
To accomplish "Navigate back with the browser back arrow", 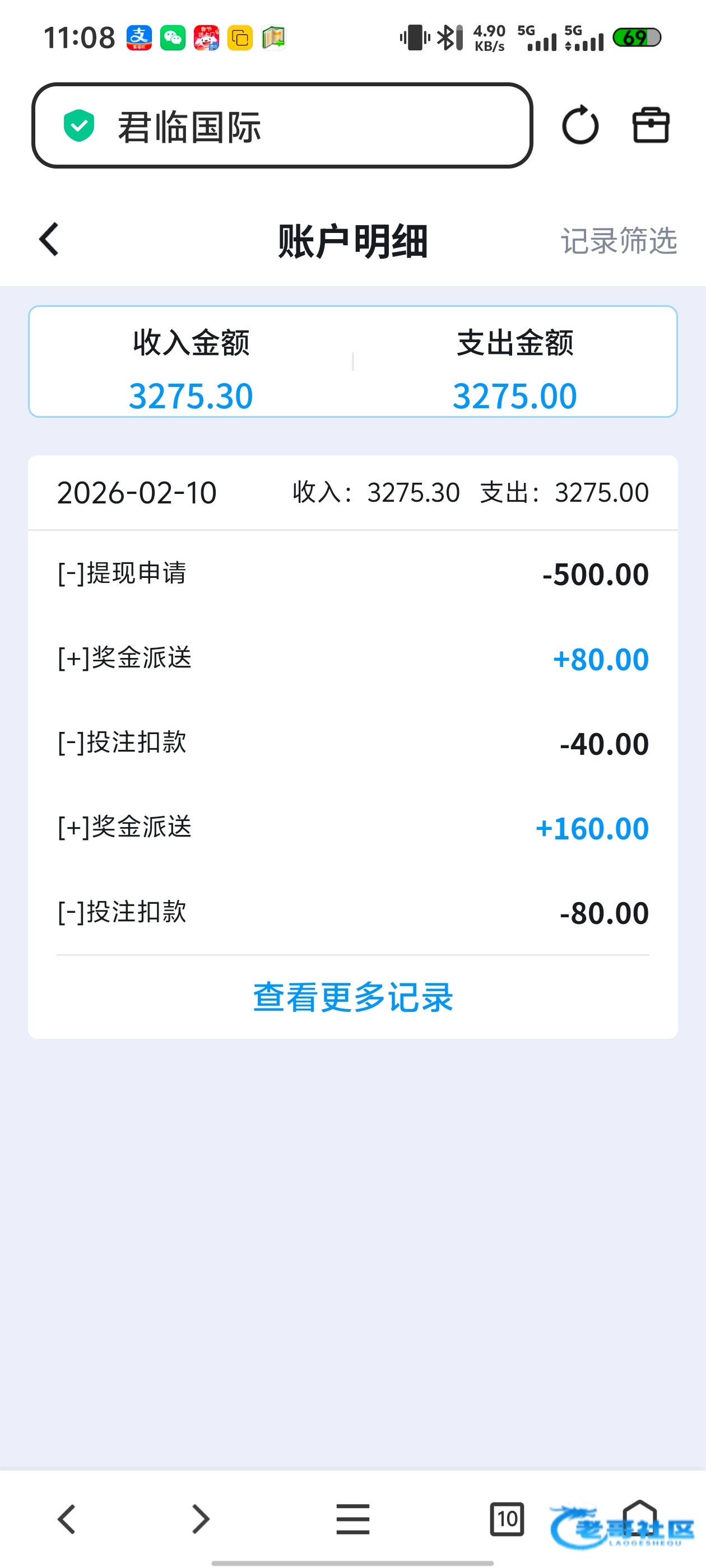I will [x=66, y=1519].
